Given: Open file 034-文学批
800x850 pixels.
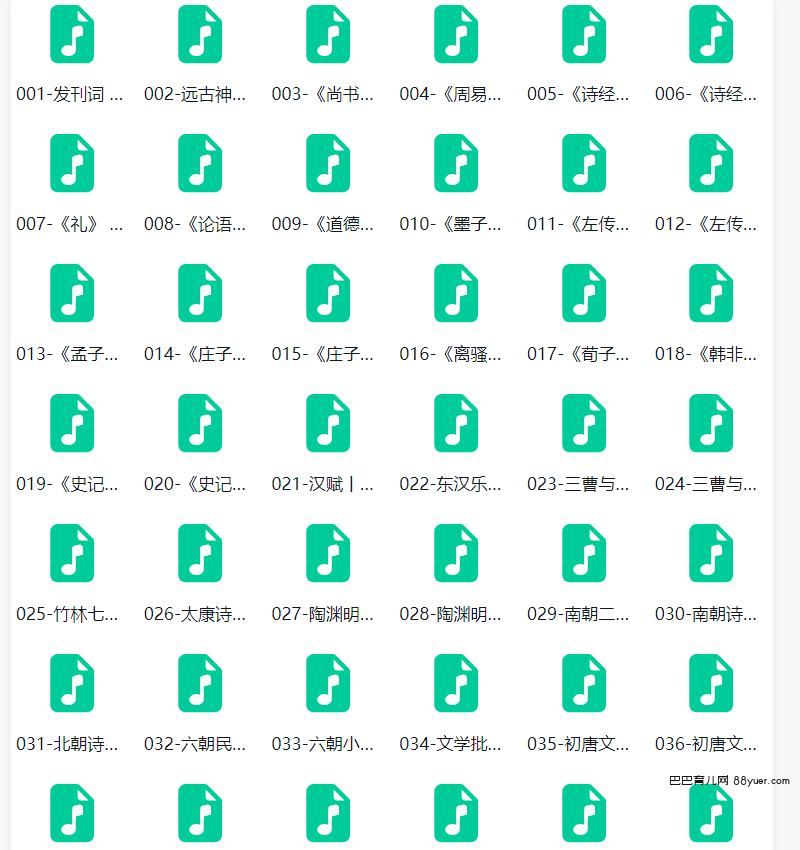Looking at the screenshot, I should [x=456, y=683].
